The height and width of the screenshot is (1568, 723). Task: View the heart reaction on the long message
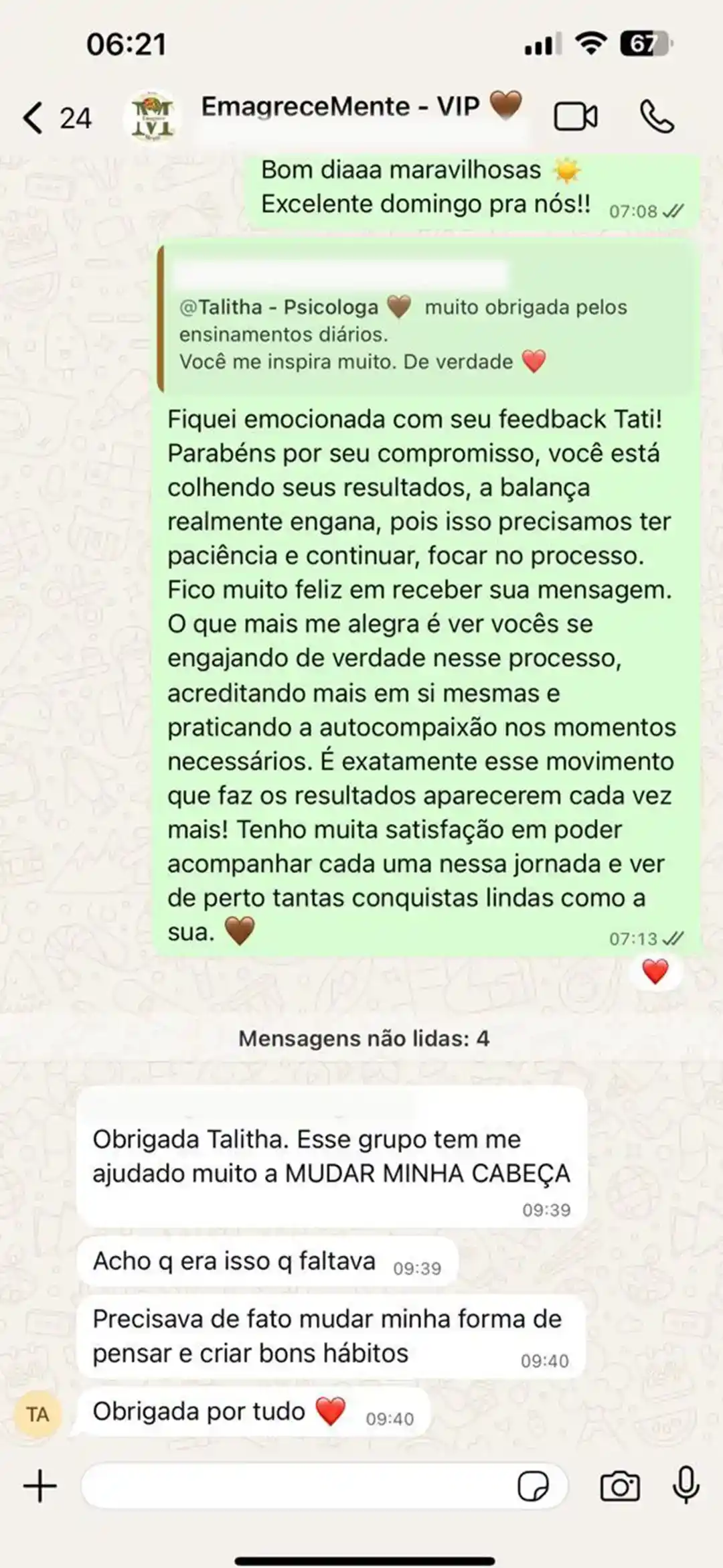(655, 972)
